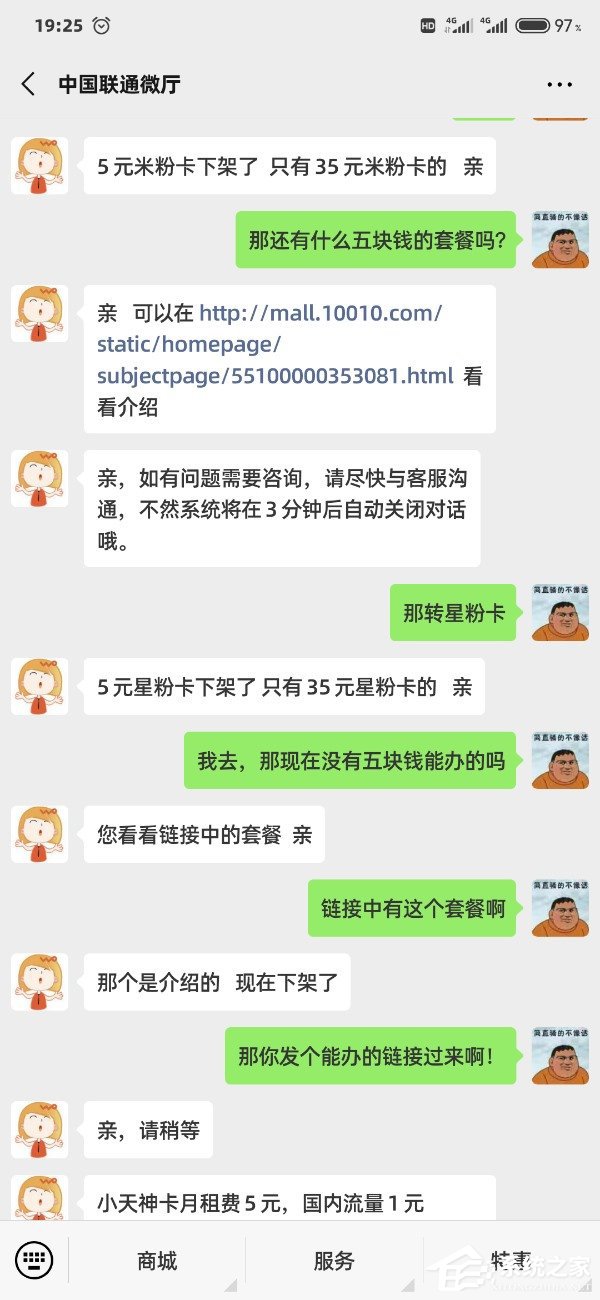Image resolution: width=600 pixels, height=1300 pixels.
Task: Open the 商城 menu
Action: [x=157, y=1261]
